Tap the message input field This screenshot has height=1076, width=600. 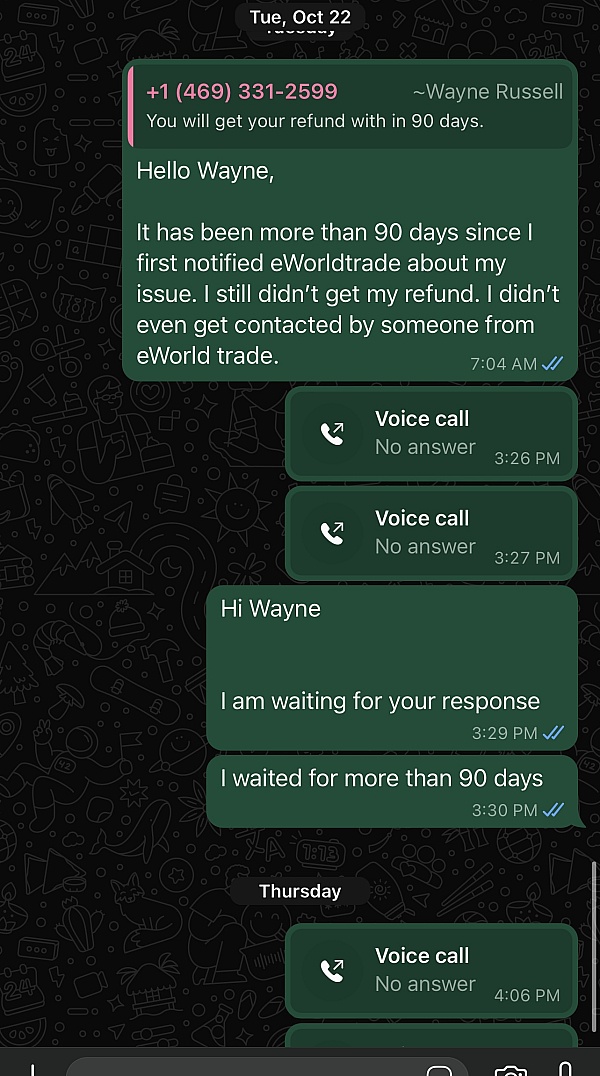(250, 1068)
